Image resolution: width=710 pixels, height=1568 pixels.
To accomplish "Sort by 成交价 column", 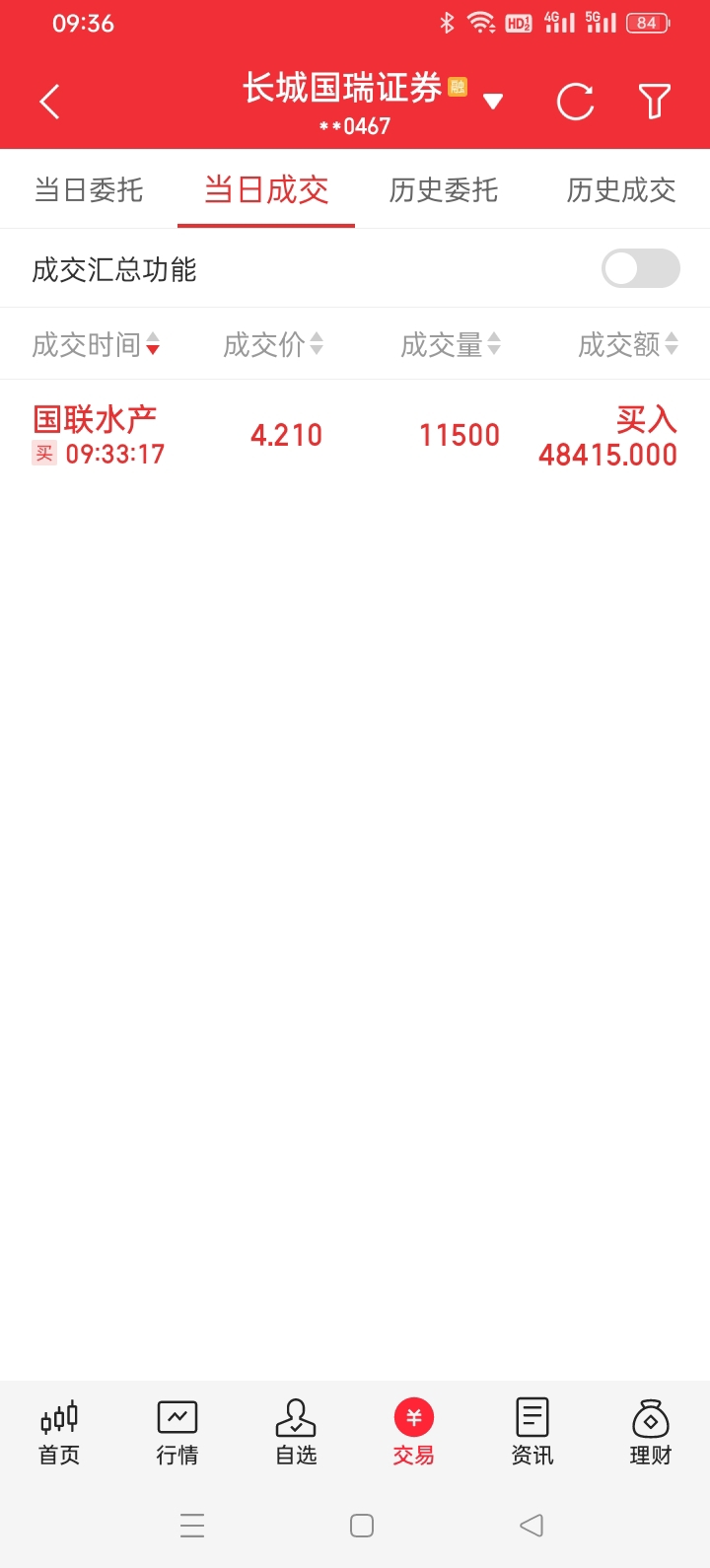I will point(273,344).
